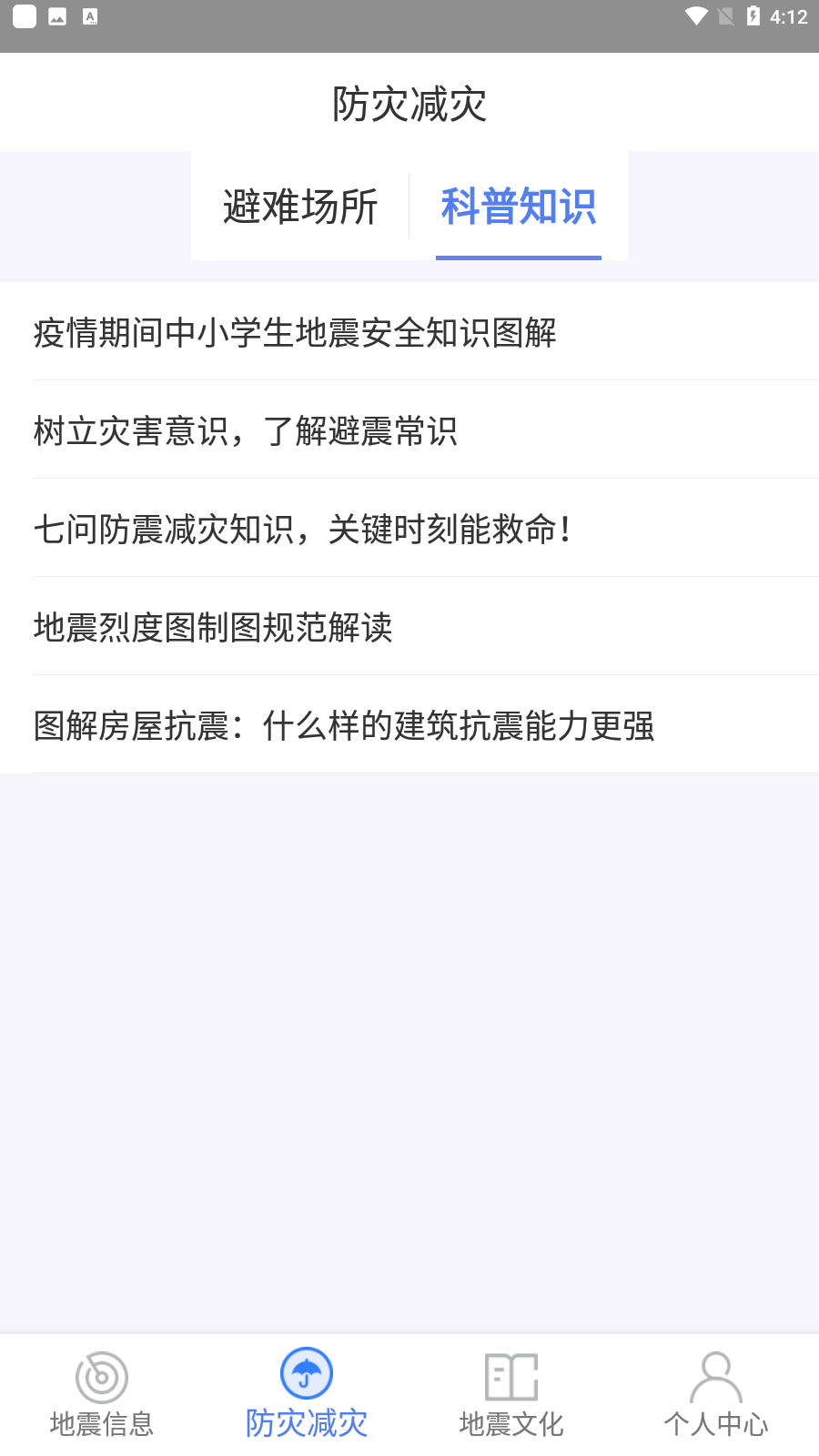
Task: Open article 疫情期间中小学生地震安全知识图解
Action: pyautogui.click(x=409, y=332)
